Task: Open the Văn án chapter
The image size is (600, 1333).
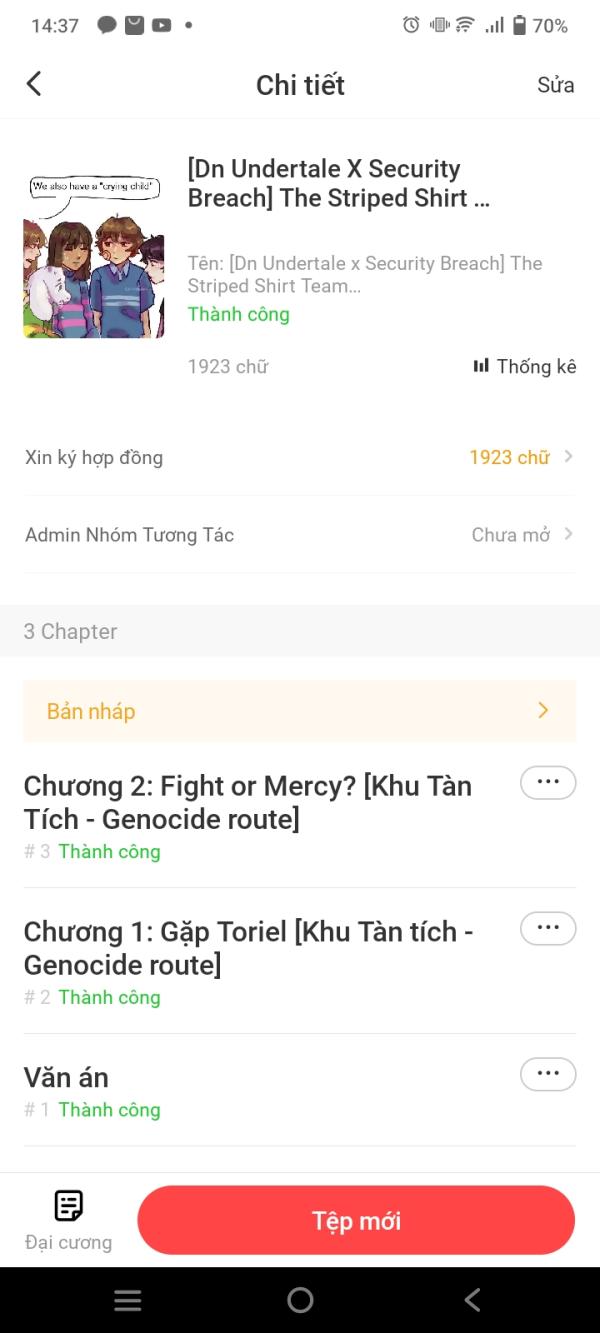Action: point(66,1078)
